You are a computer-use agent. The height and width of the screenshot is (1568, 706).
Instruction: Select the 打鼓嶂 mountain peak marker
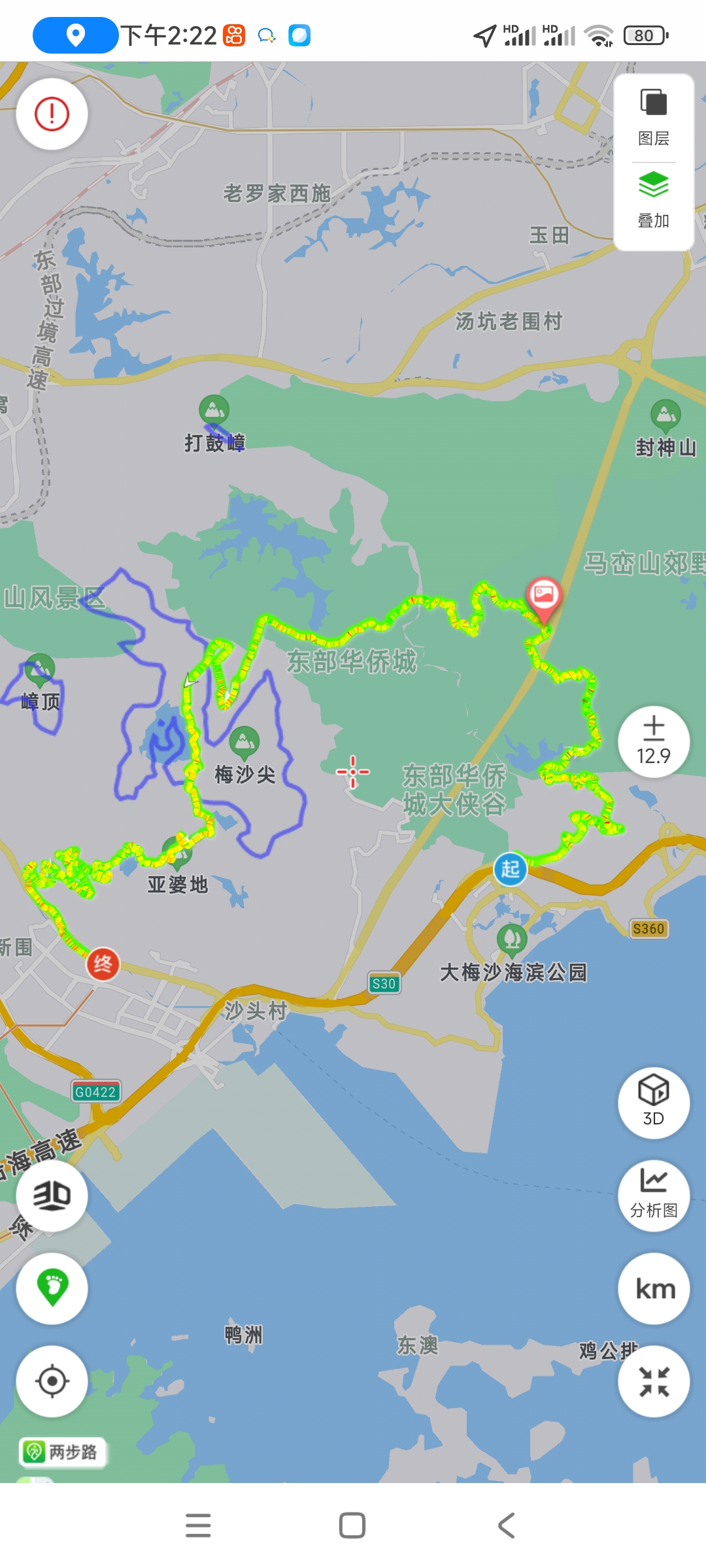(x=214, y=411)
